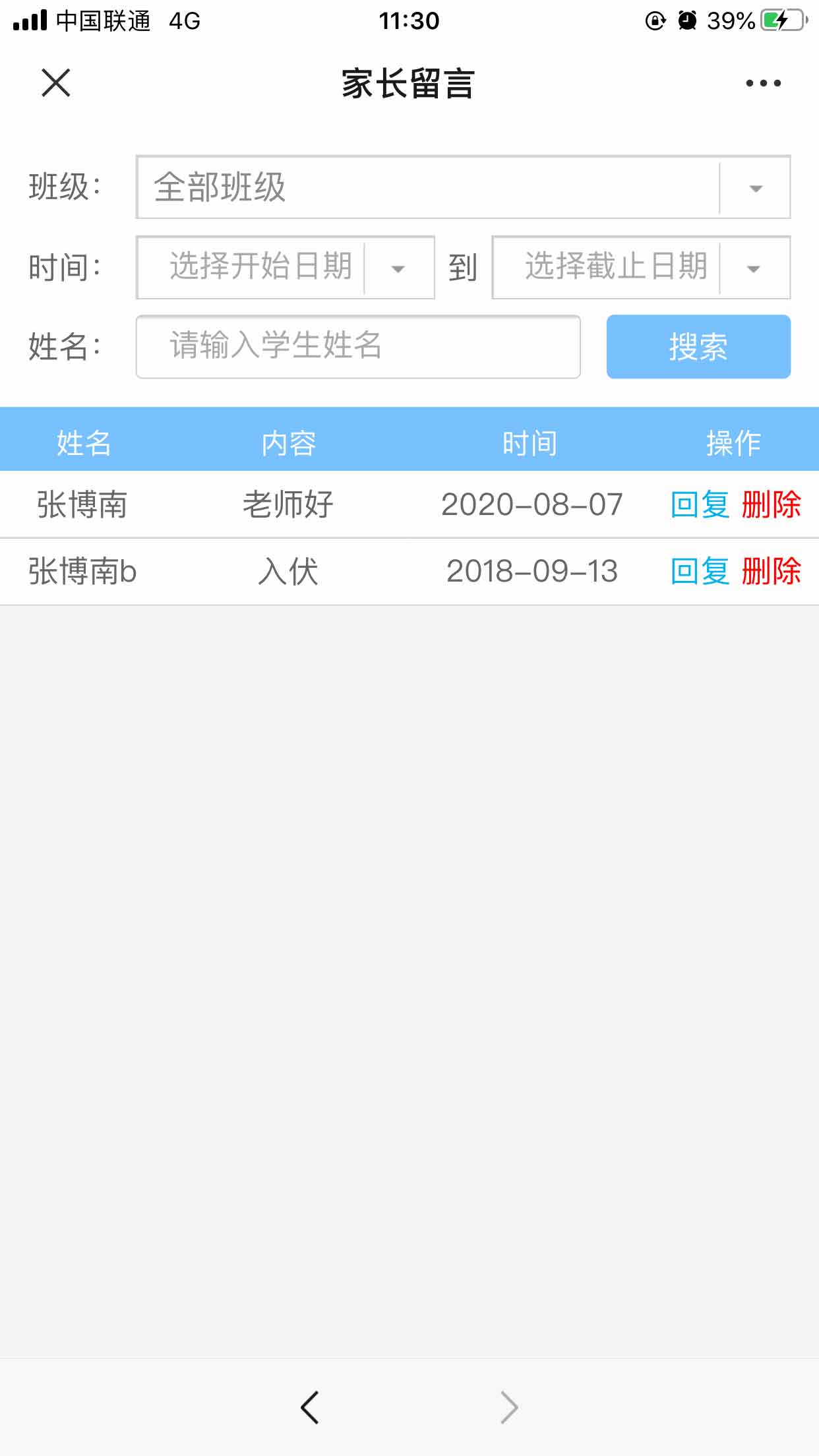
Task: Focus the 请输入学生姓名 name field
Action: pyautogui.click(x=358, y=347)
